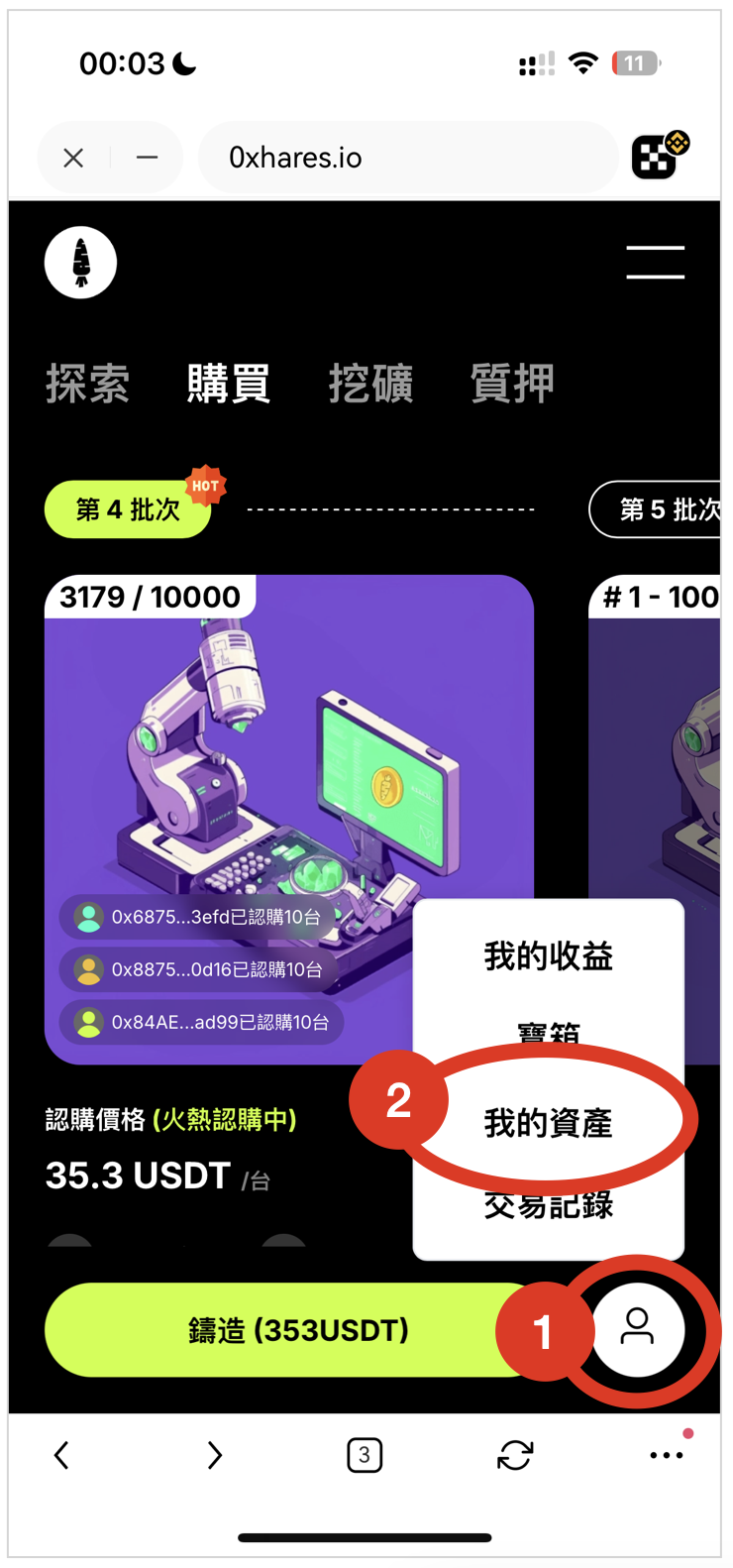733x1568 pixels.
Task: Open the browser tabs switcher
Action: (365, 1455)
